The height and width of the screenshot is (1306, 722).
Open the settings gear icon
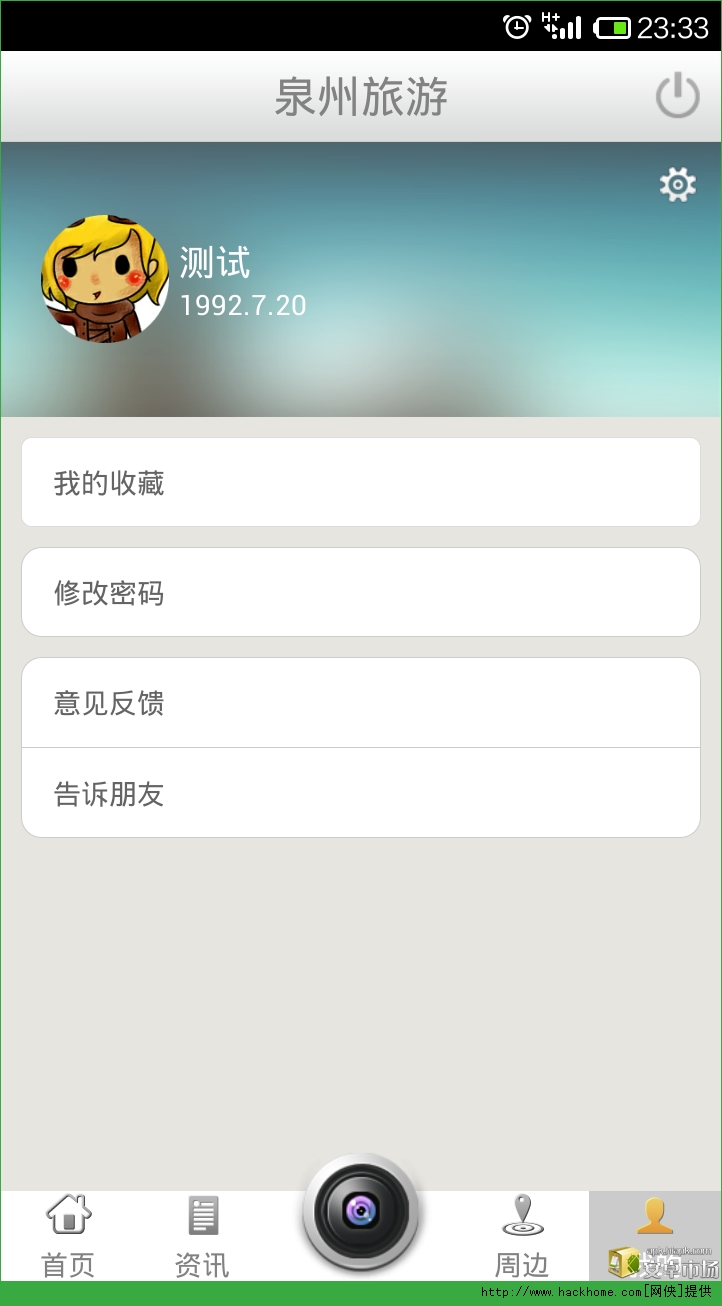[677, 185]
